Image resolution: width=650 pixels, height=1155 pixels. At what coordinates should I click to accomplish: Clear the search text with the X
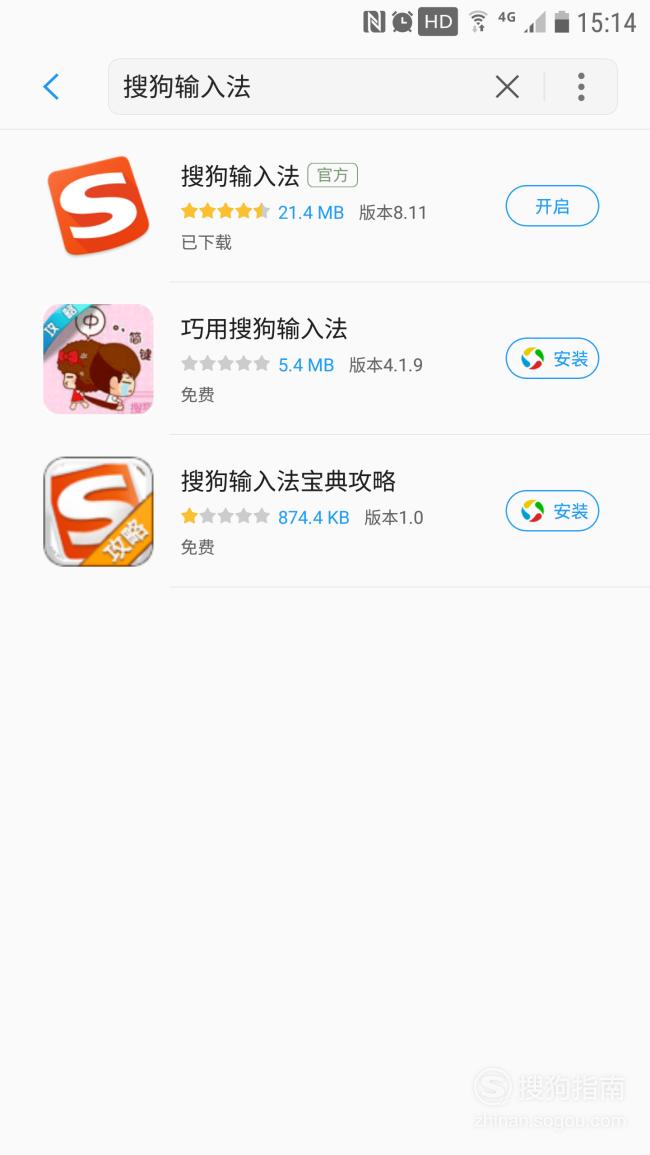(x=507, y=87)
